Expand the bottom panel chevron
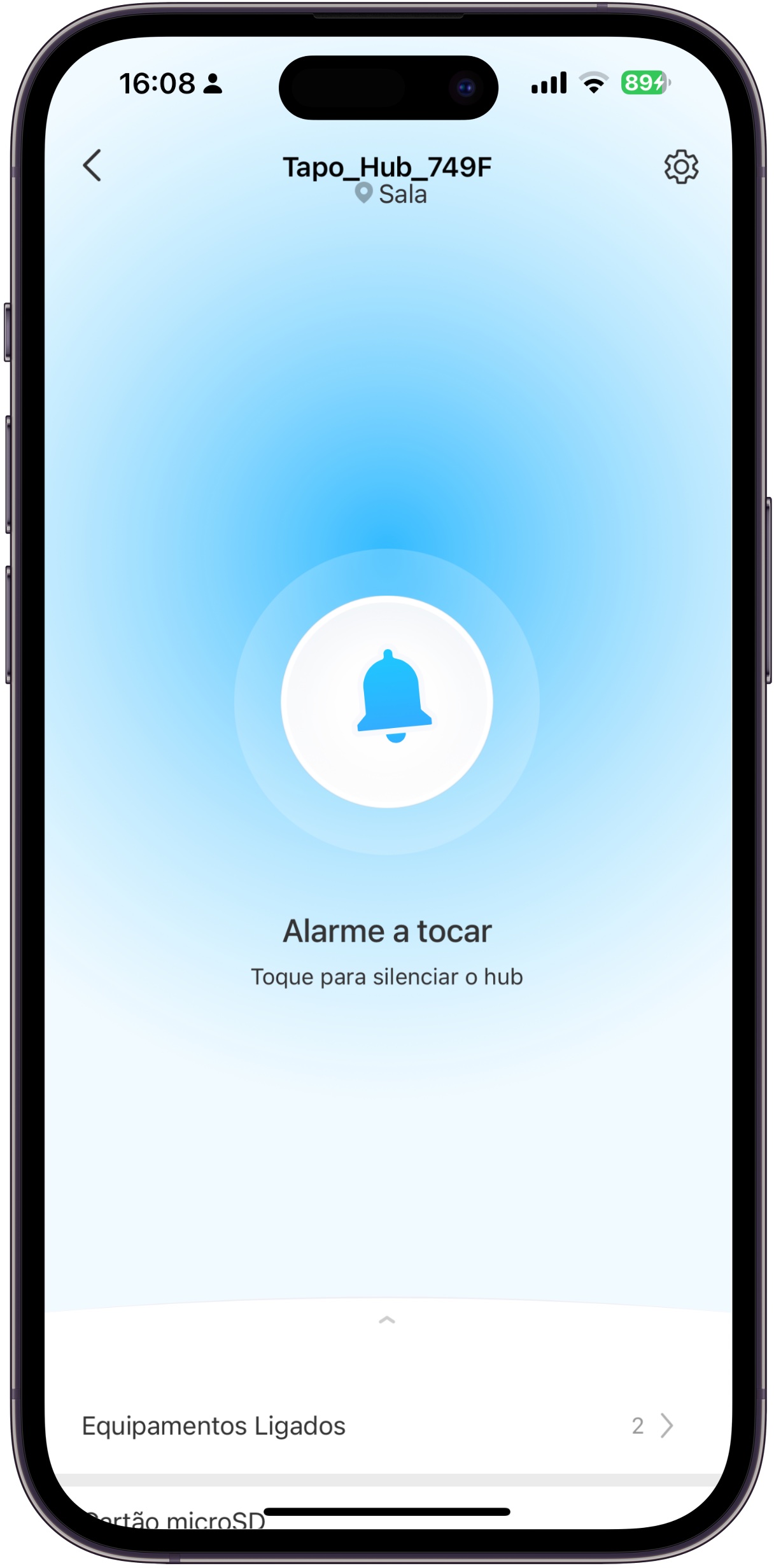The image size is (774, 1568). pos(387,1320)
